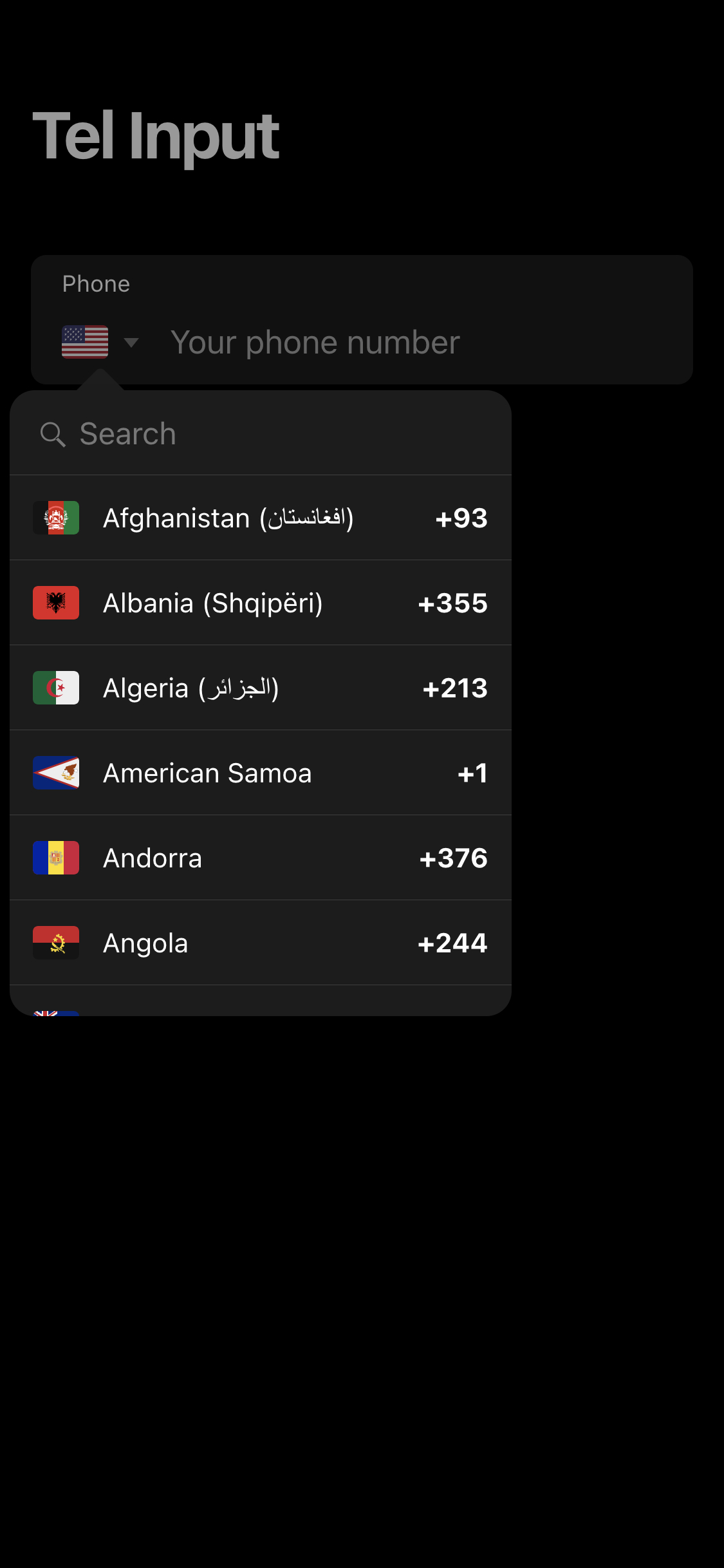
Task: Open the US flag country code dropdown
Action: 100,342
